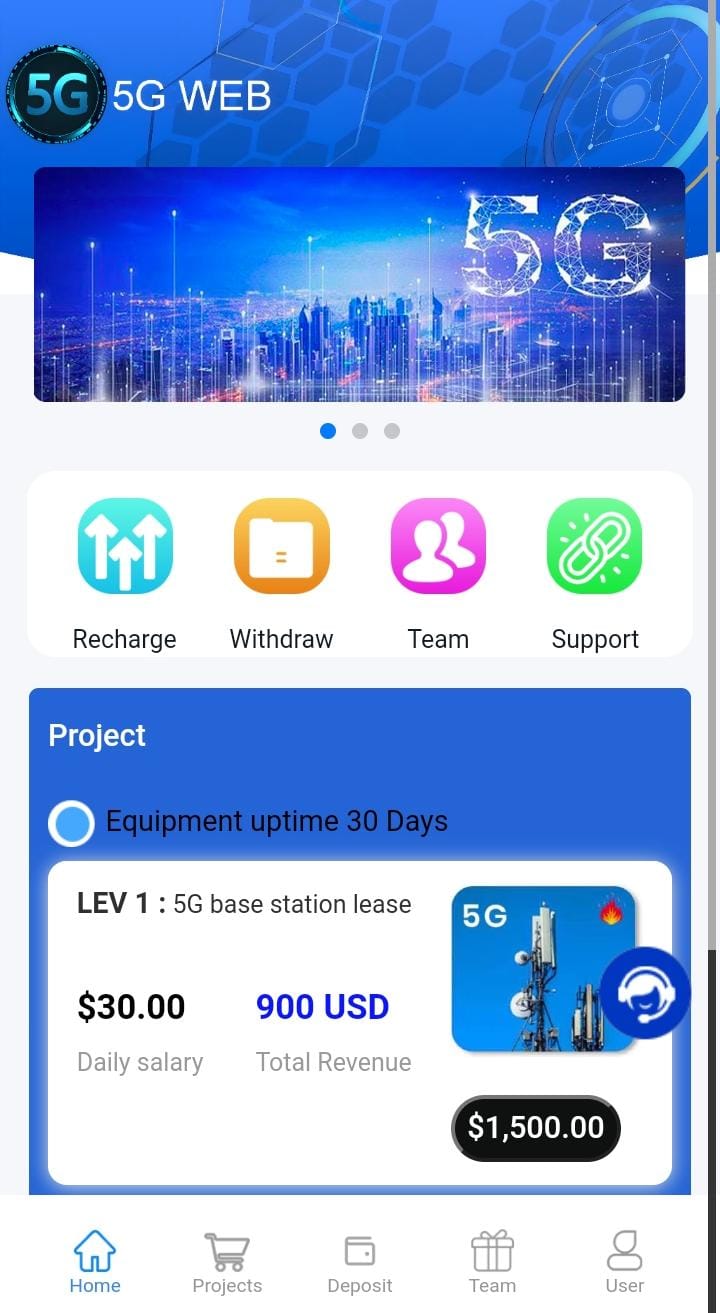This screenshot has width=720, height=1313.
Task: Open the Support link icon
Action: pos(594,547)
